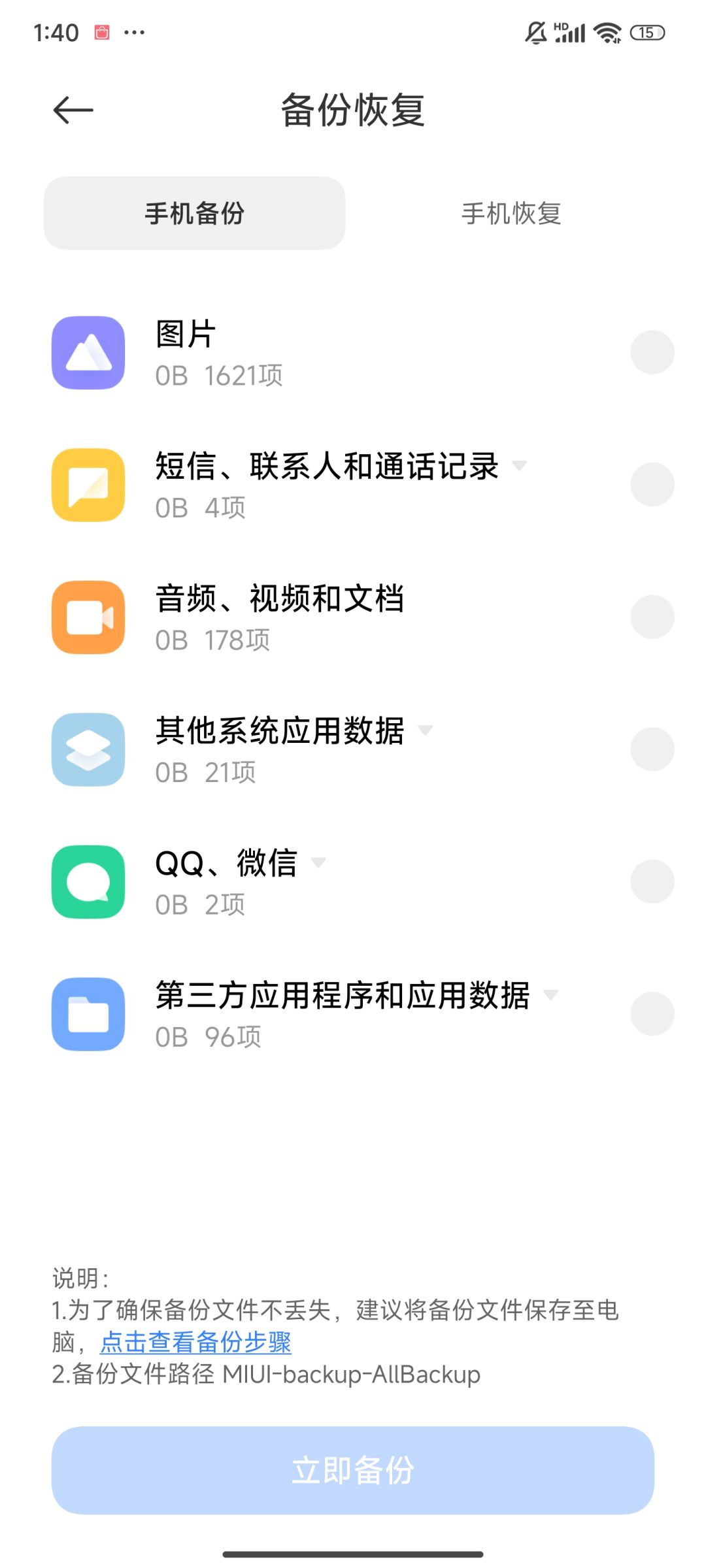This screenshot has height=1568, width=706.
Task: Select the checkbox for 图片 backup
Action: [652, 352]
